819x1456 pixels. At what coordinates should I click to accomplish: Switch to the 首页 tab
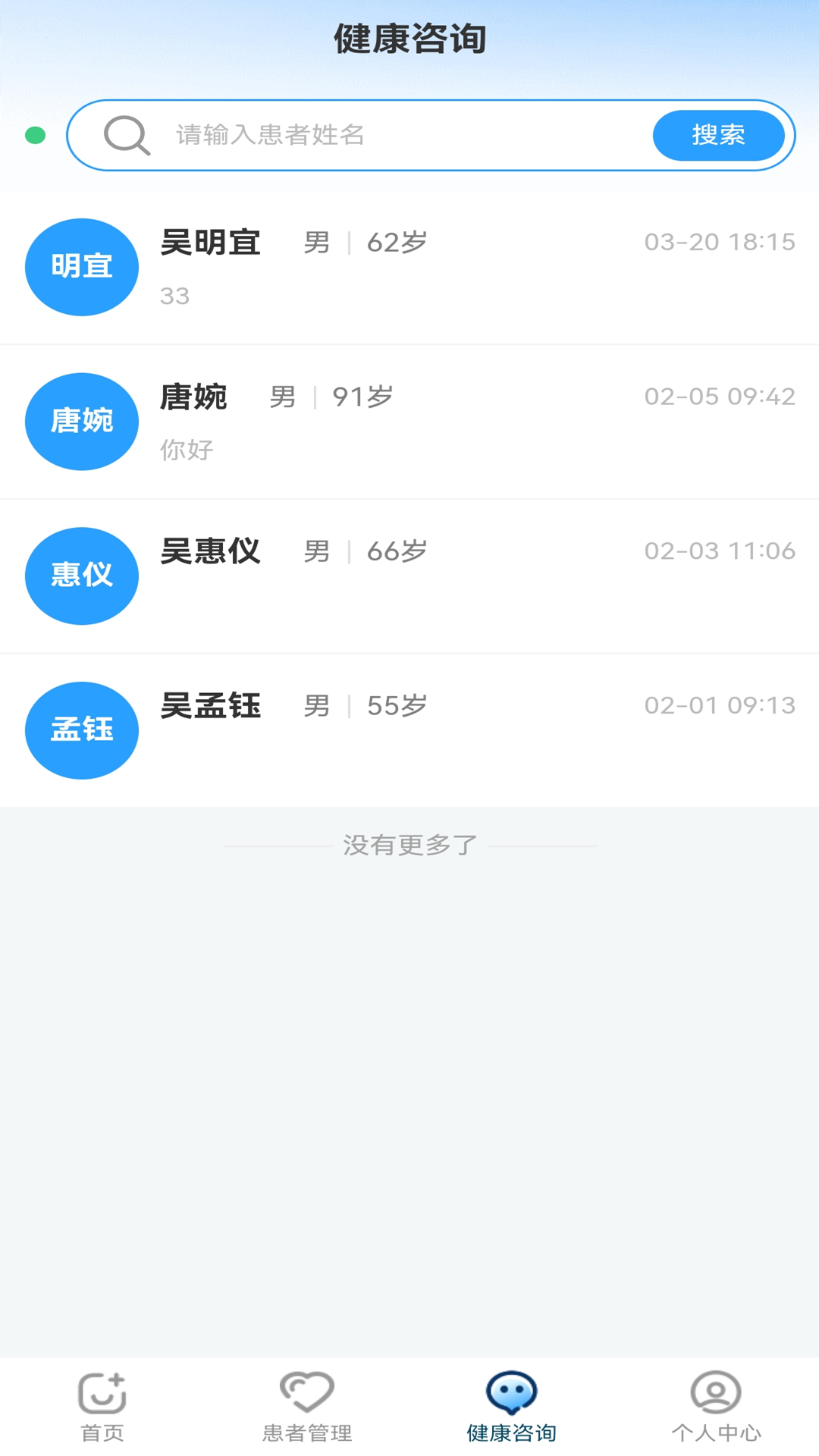coord(102,1407)
